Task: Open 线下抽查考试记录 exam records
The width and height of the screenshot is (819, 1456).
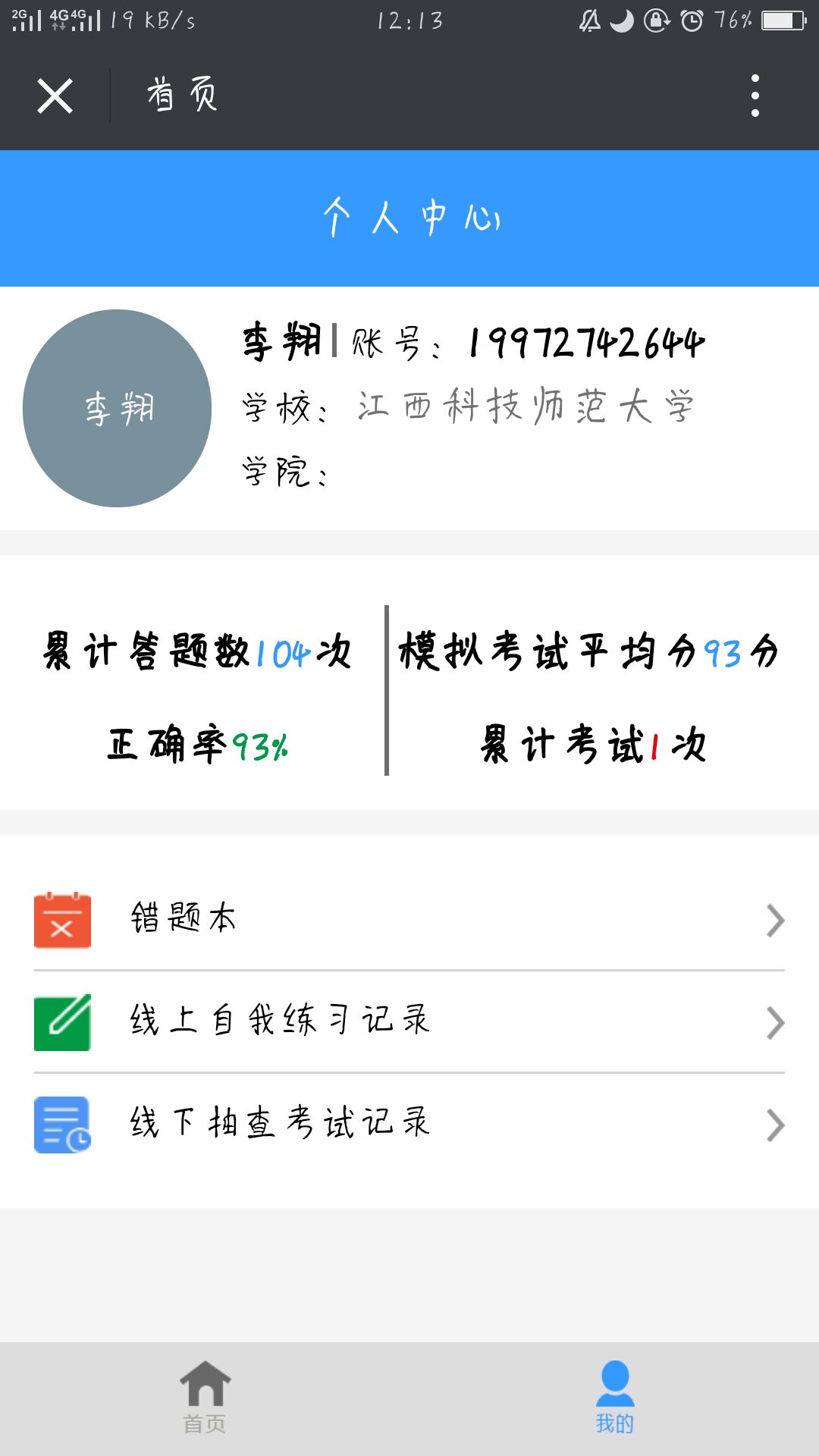Action: (x=409, y=1124)
